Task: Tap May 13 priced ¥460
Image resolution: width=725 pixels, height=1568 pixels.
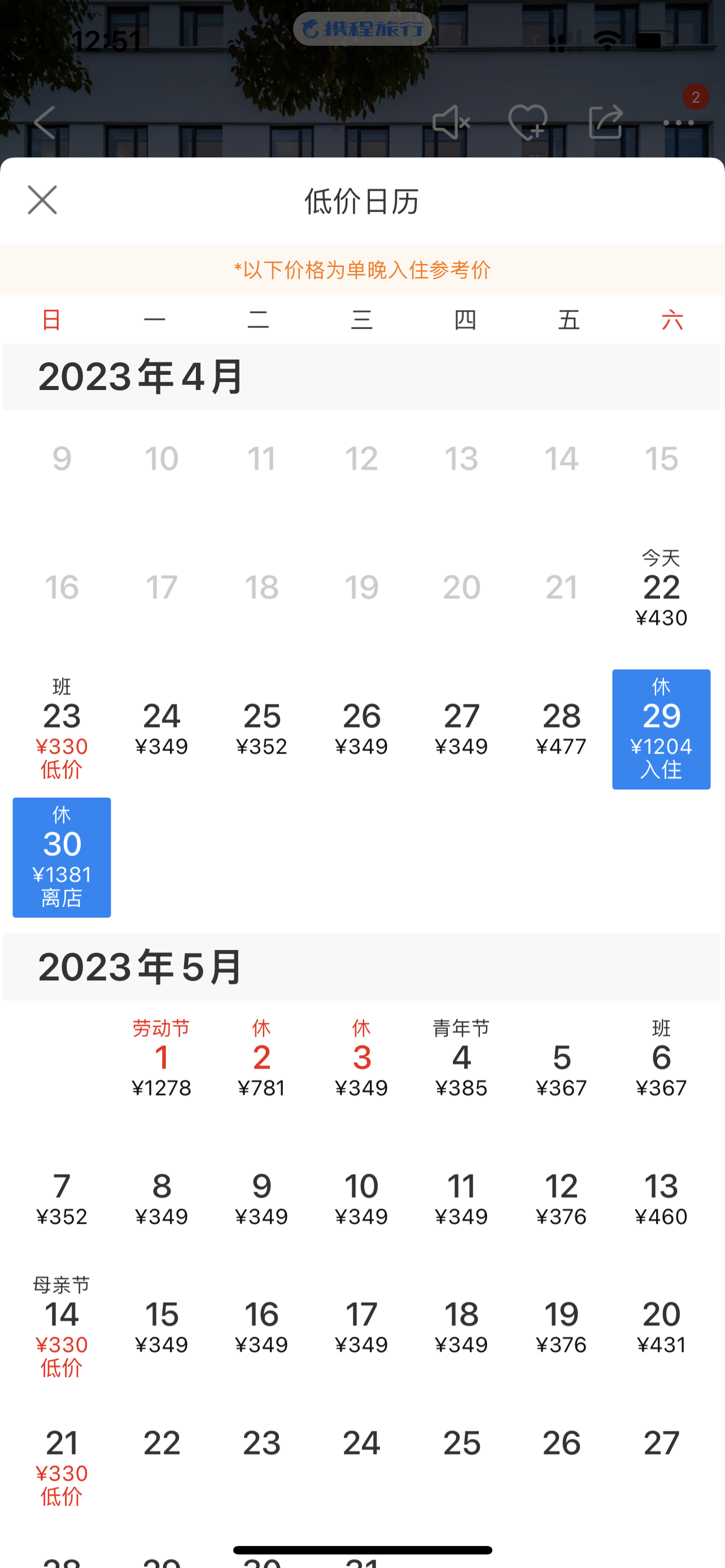Action: coord(661,1199)
